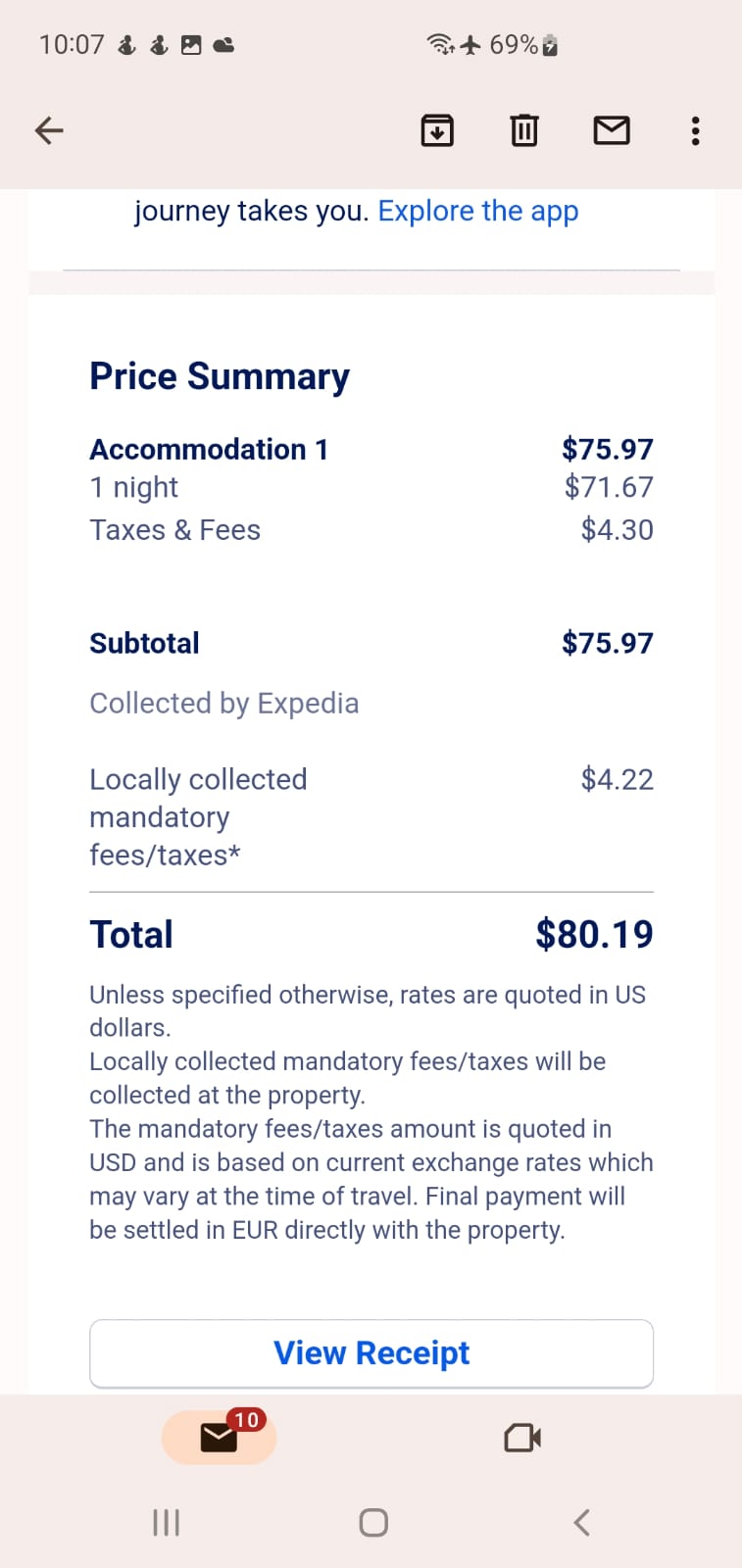Follow the Explore the app link
Image resolution: width=742 pixels, height=1568 pixels.
click(x=478, y=212)
